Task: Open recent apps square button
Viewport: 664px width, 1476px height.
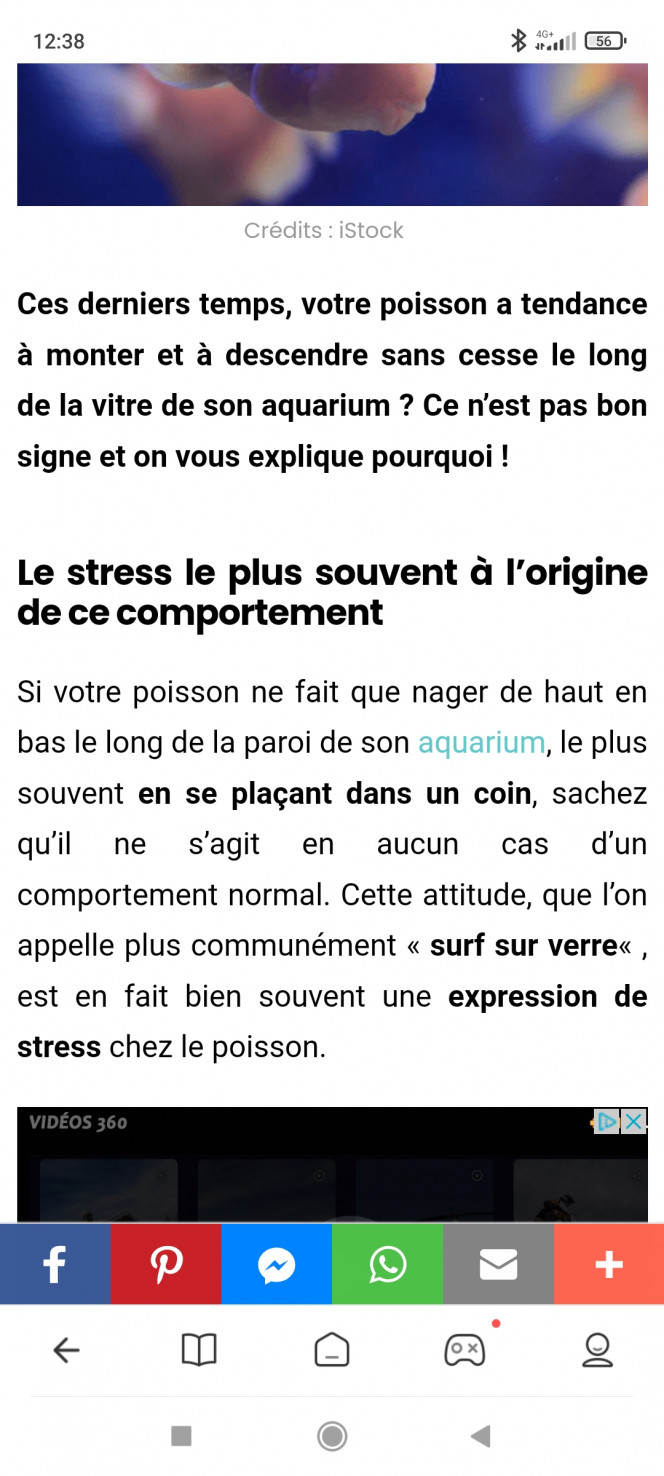Action: pyautogui.click(x=181, y=1436)
